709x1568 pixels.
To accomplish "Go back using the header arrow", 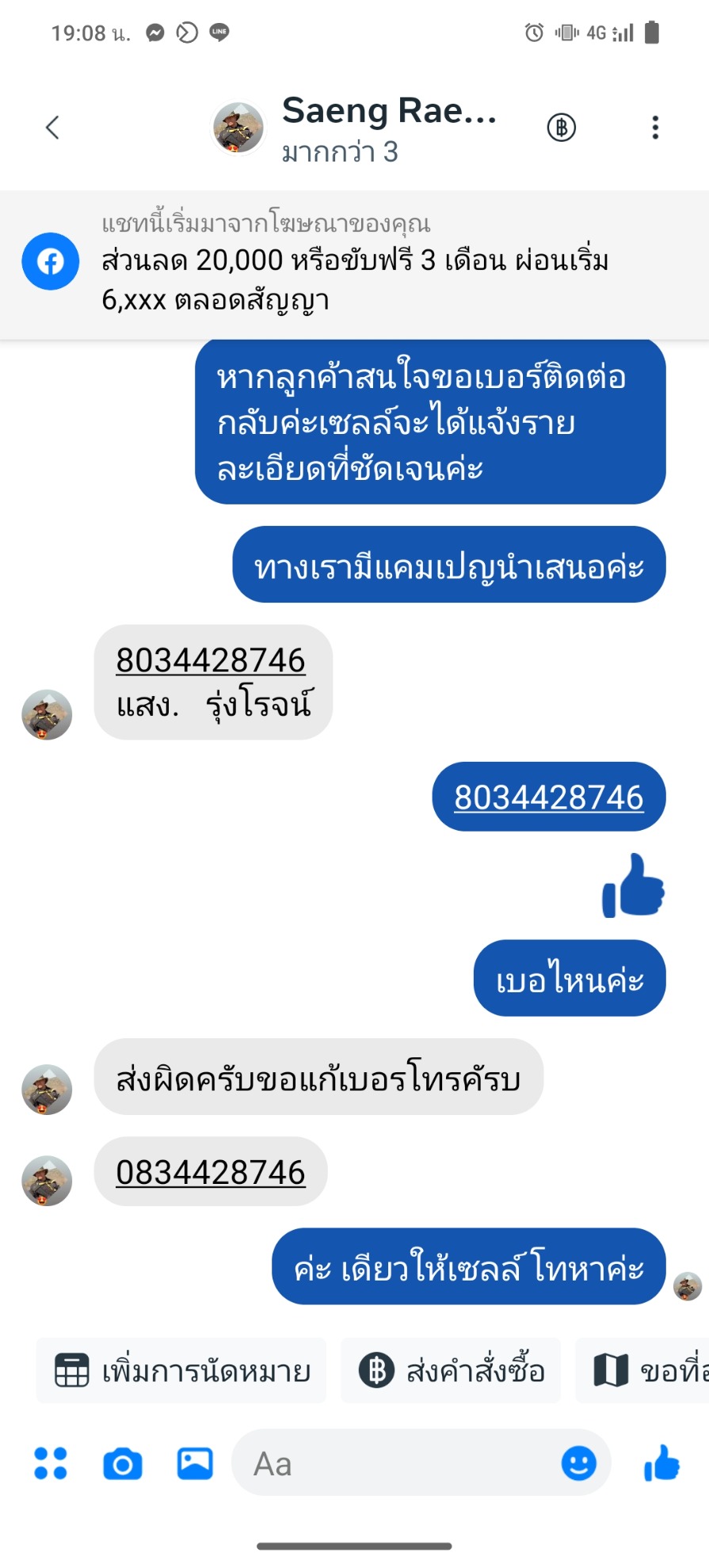I will (52, 127).
